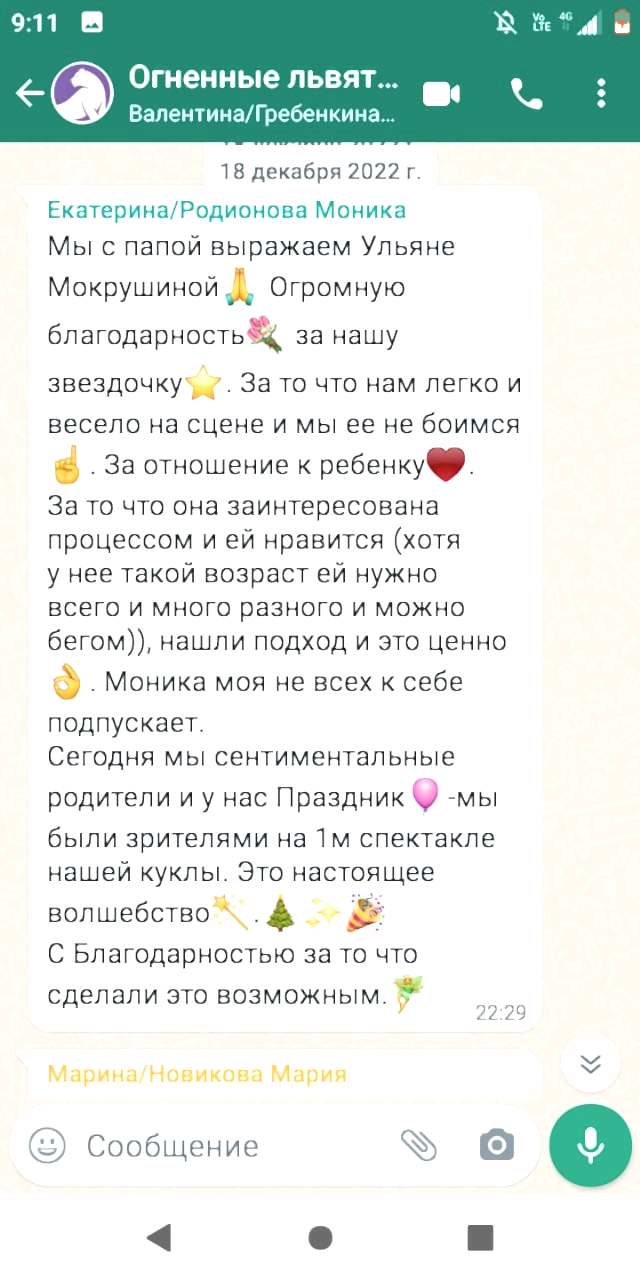
Task: Open recent apps from navigation bar
Action: [x=481, y=1238]
